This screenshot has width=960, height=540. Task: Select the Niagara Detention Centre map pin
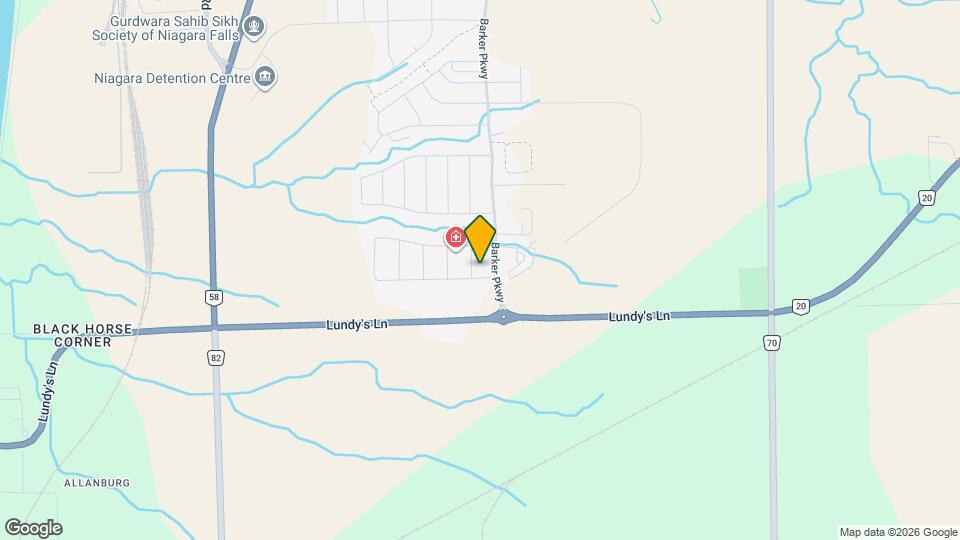[x=265, y=76]
